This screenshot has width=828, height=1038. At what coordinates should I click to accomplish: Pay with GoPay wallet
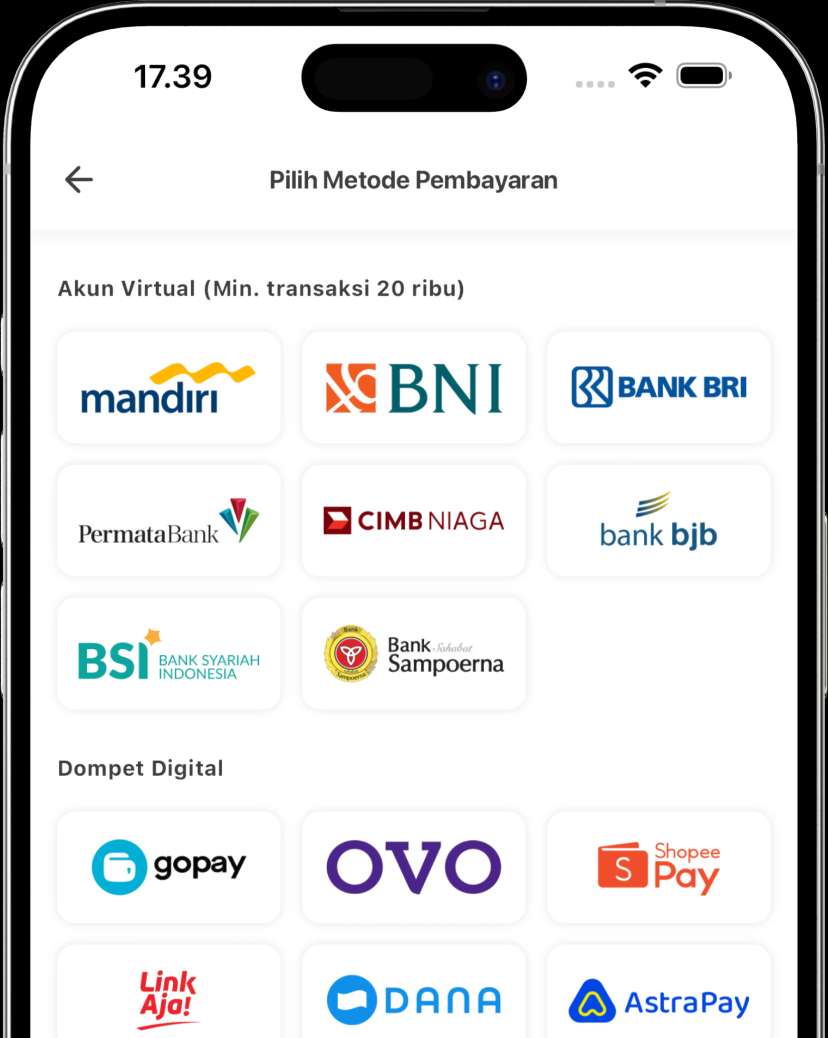click(x=169, y=867)
